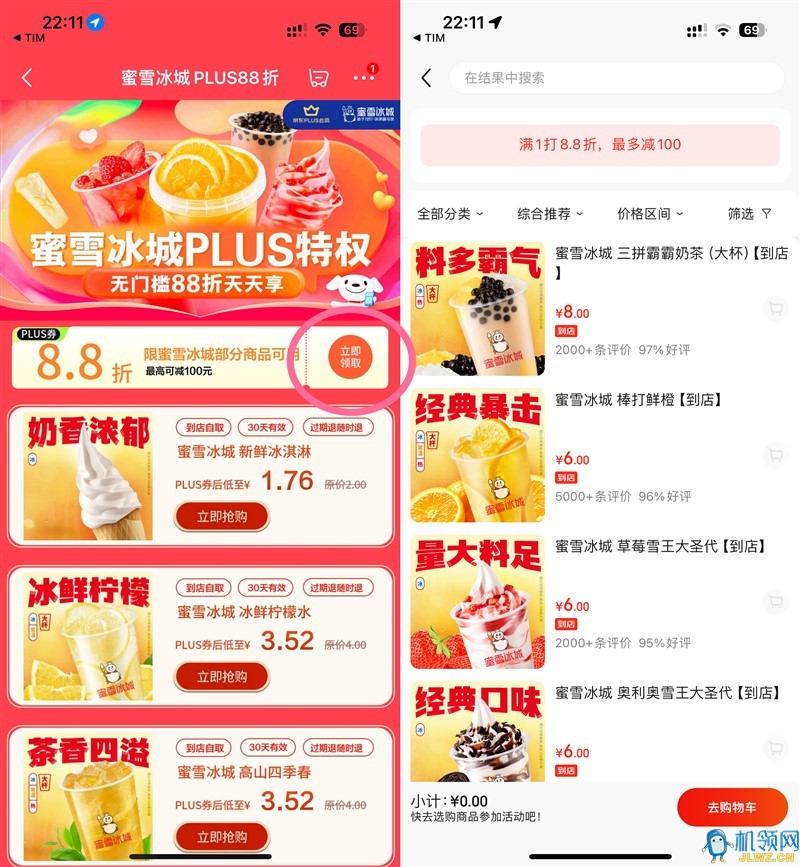Tap the back arrow beside the search field
This screenshot has height=867, width=800.
point(427,78)
